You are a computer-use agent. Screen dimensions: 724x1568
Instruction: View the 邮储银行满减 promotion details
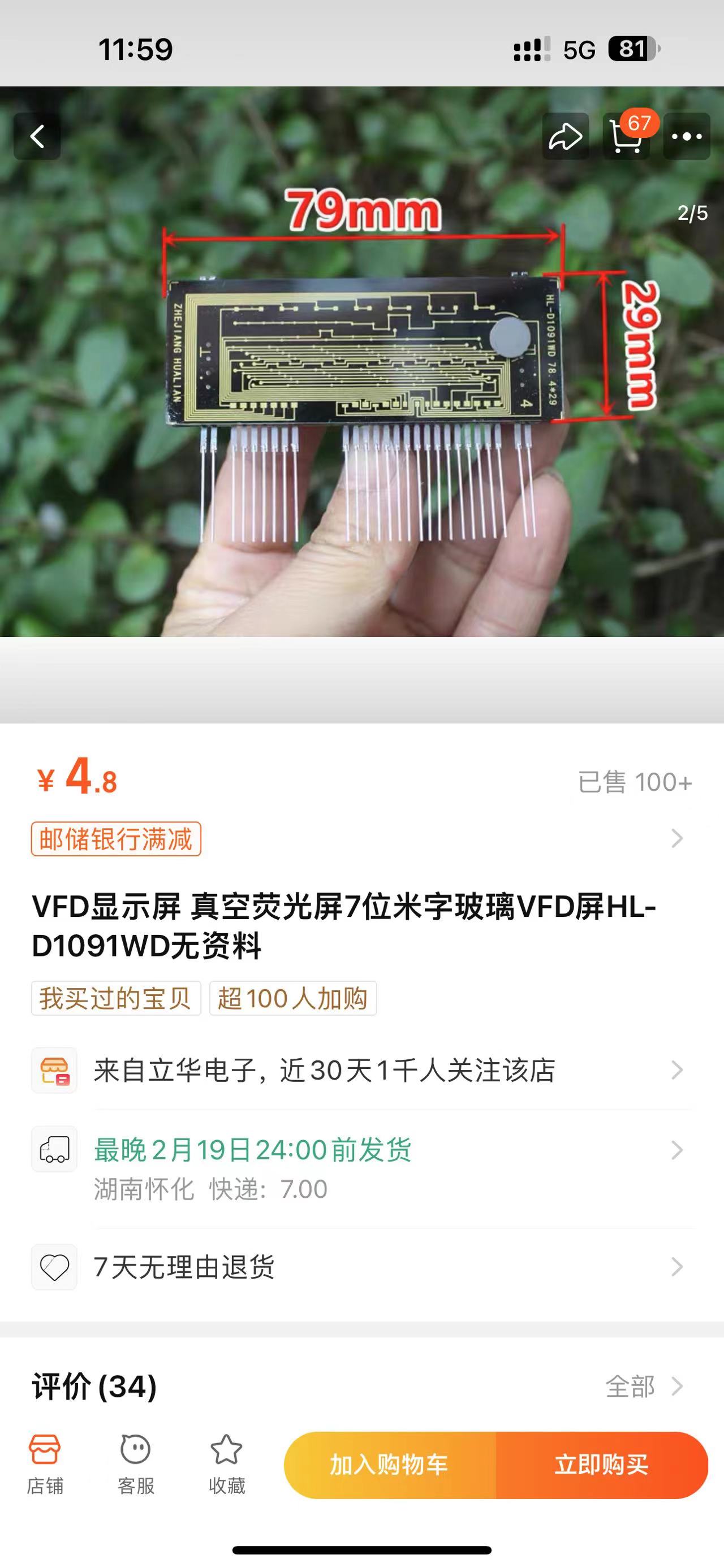click(x=117, y=839)
